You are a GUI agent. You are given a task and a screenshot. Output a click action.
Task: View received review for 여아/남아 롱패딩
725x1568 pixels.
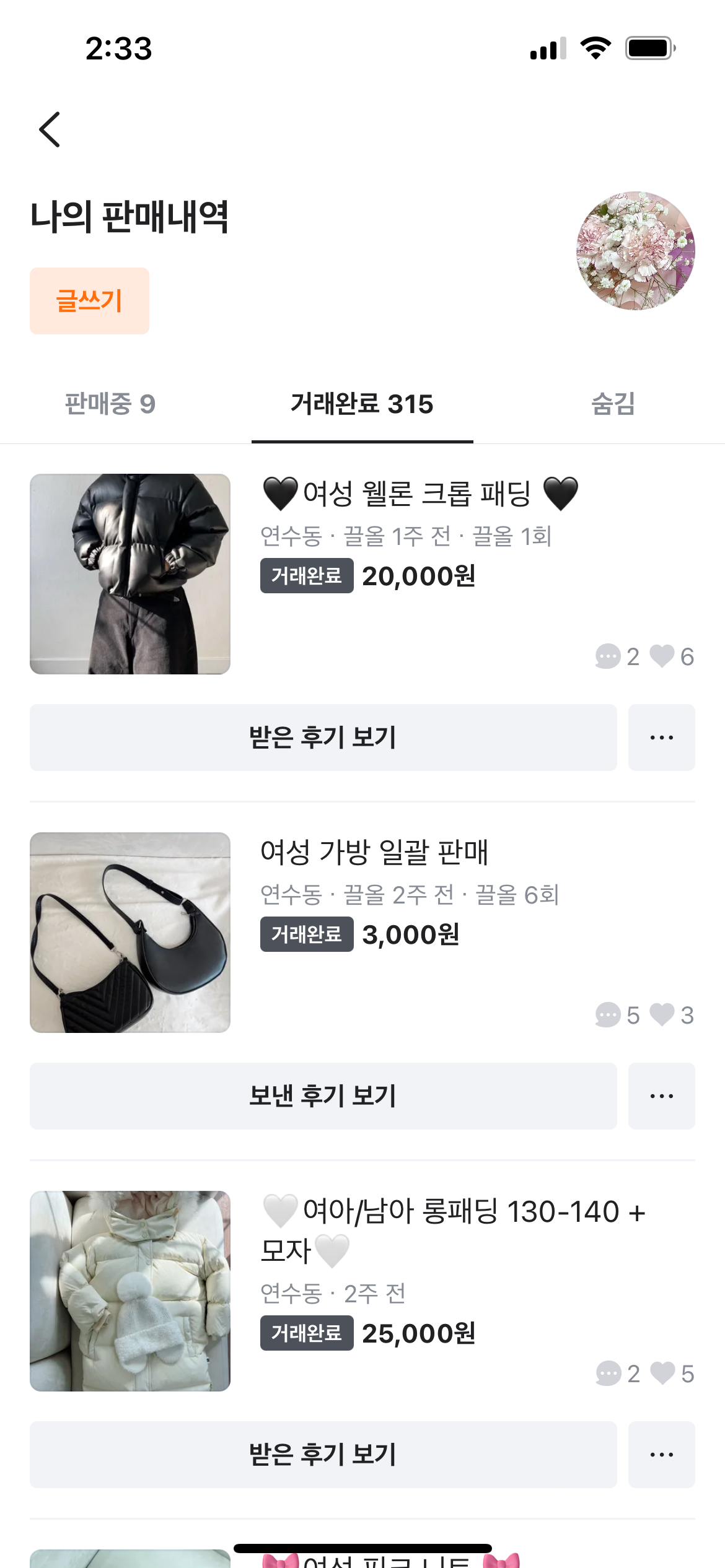tap(323, 1455)
